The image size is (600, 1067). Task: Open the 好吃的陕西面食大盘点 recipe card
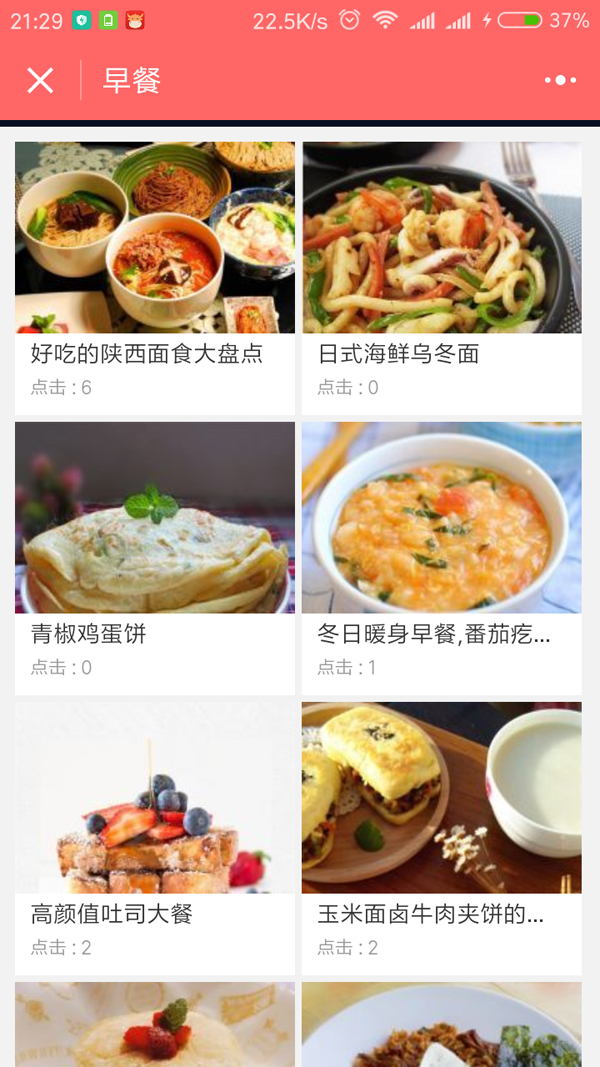pyautogui.click(x=155, y=277)
